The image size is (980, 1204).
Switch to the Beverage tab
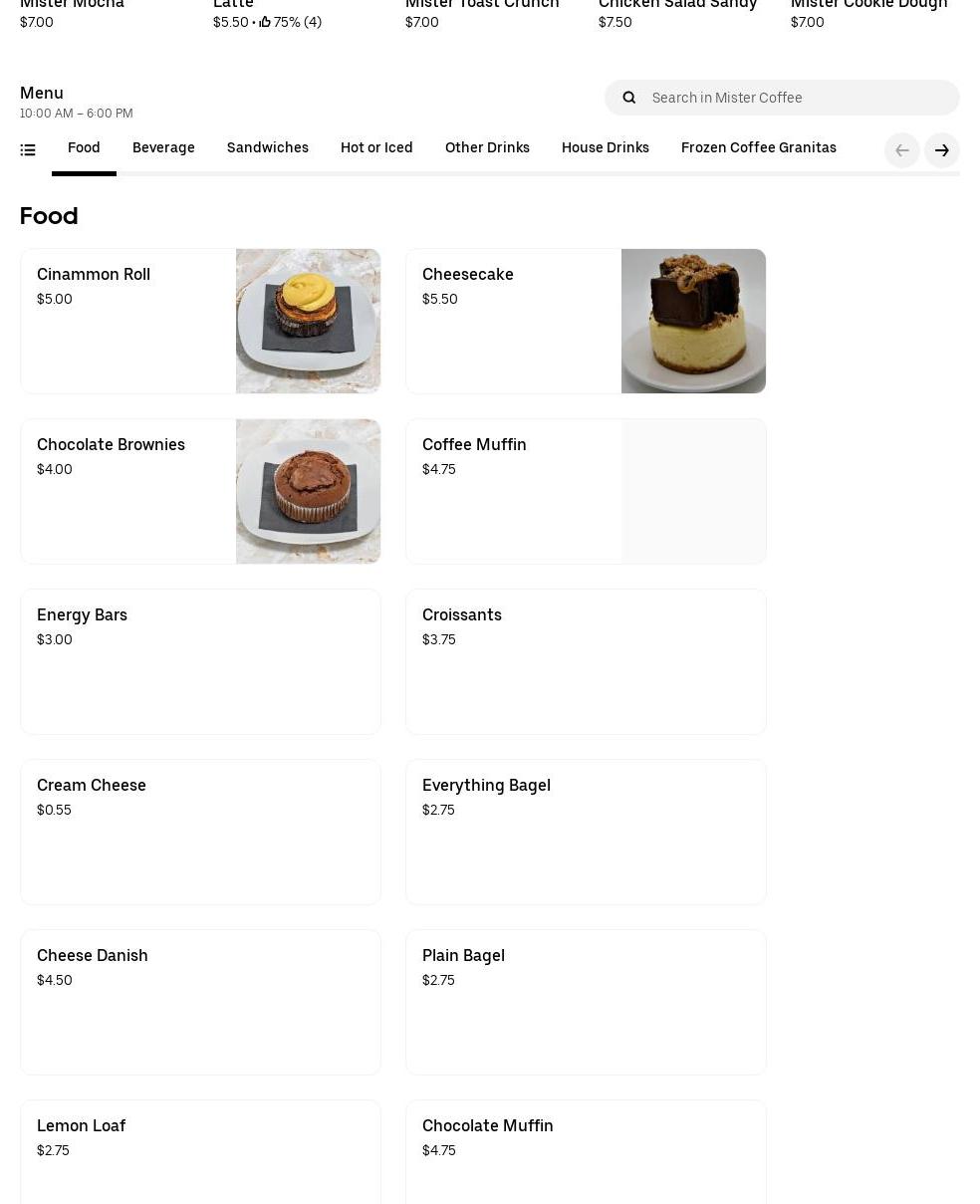163,148
